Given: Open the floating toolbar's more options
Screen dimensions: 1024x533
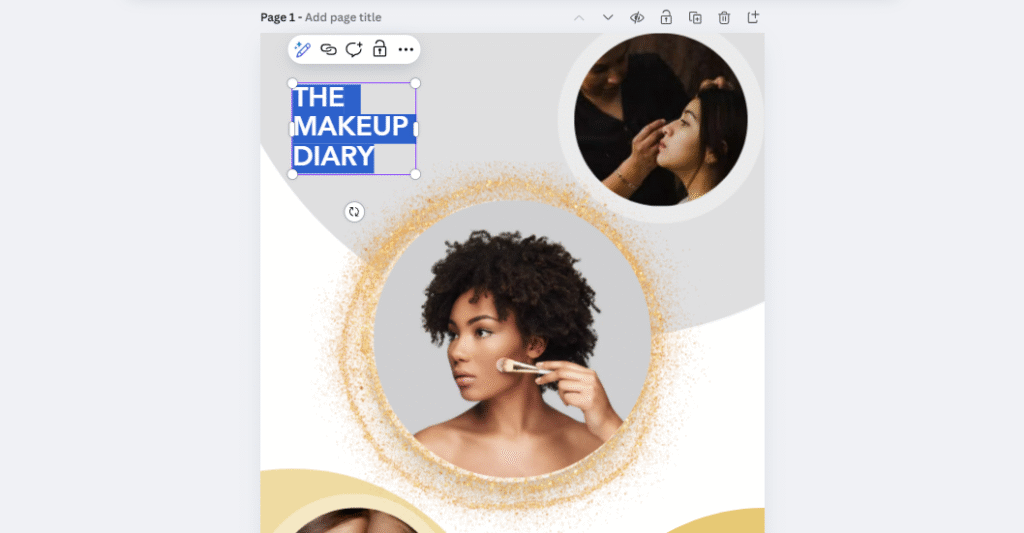Looking at the screenshot, I should tap(405, 49).
